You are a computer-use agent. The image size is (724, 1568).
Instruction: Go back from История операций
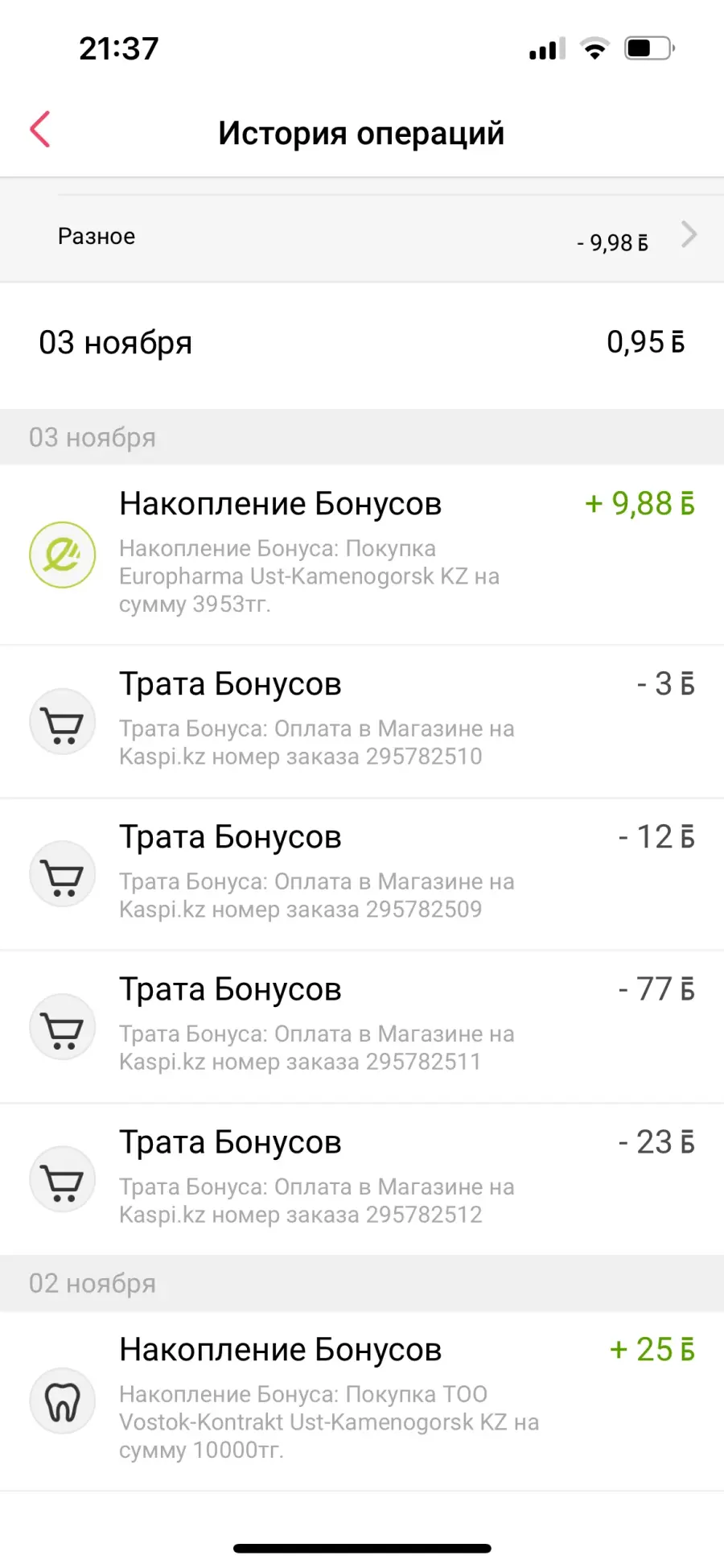tap(40, 129)
